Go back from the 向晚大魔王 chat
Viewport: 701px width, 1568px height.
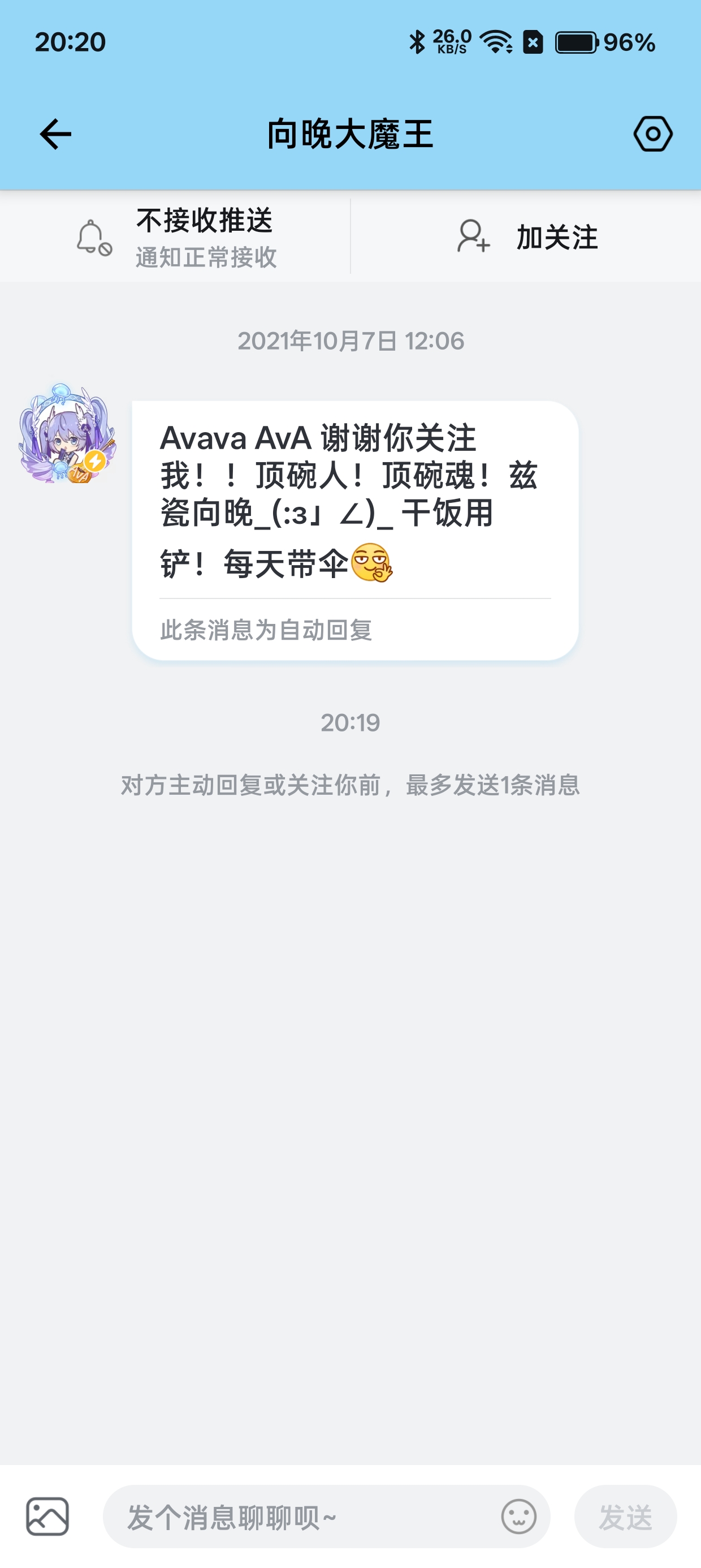(55, 134)
